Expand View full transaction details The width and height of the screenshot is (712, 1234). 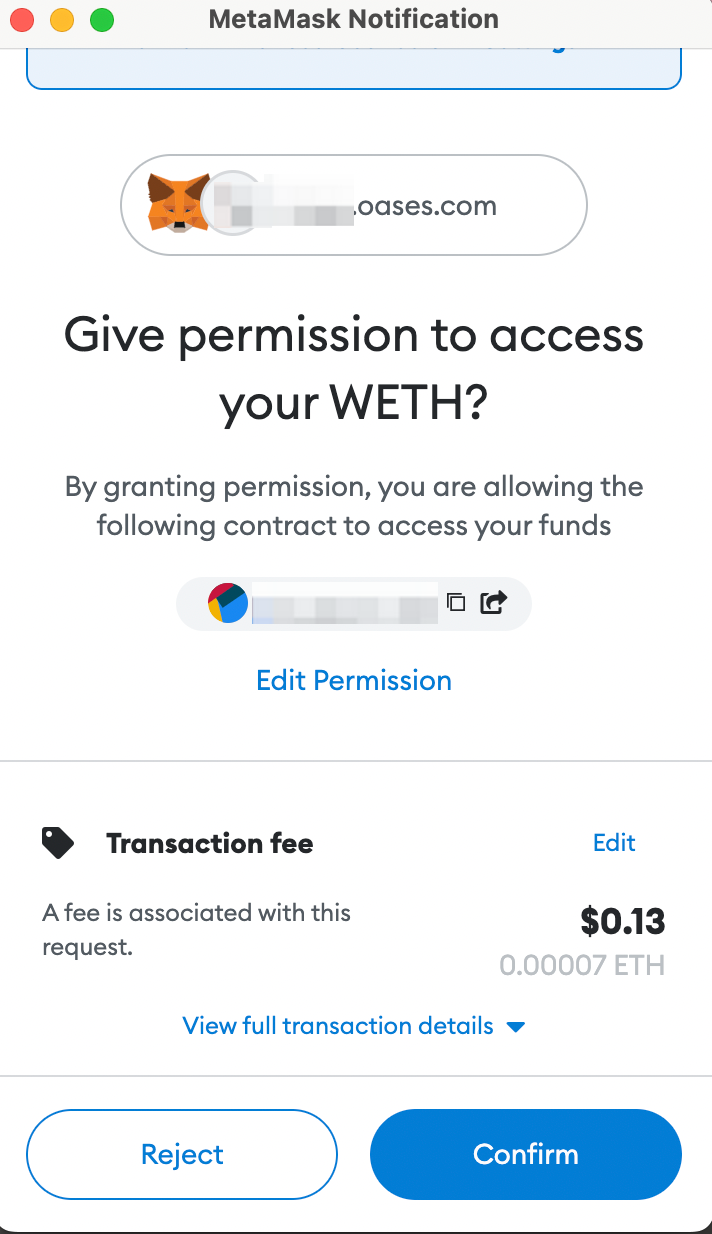point(354,1026)
